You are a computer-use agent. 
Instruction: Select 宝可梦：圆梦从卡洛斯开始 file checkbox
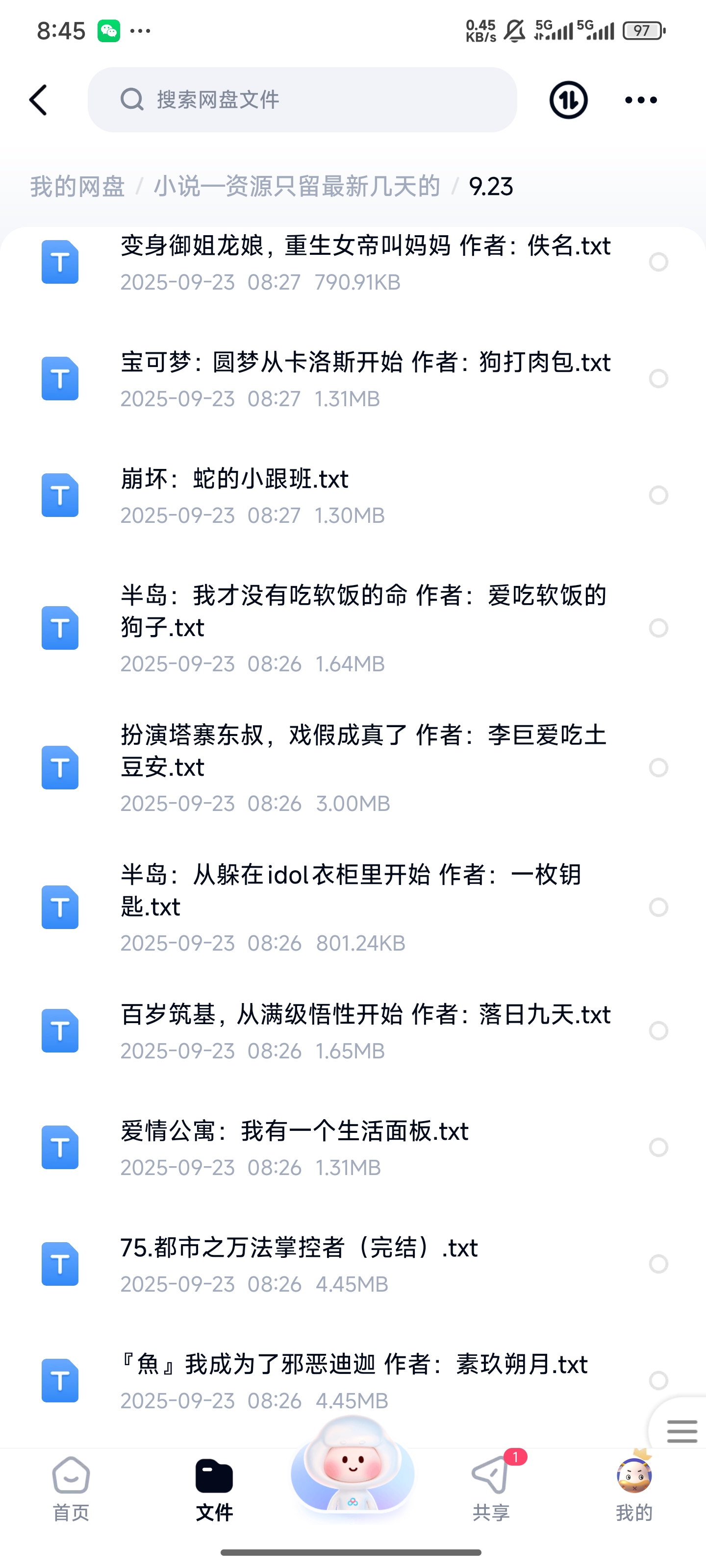[658, 379]
